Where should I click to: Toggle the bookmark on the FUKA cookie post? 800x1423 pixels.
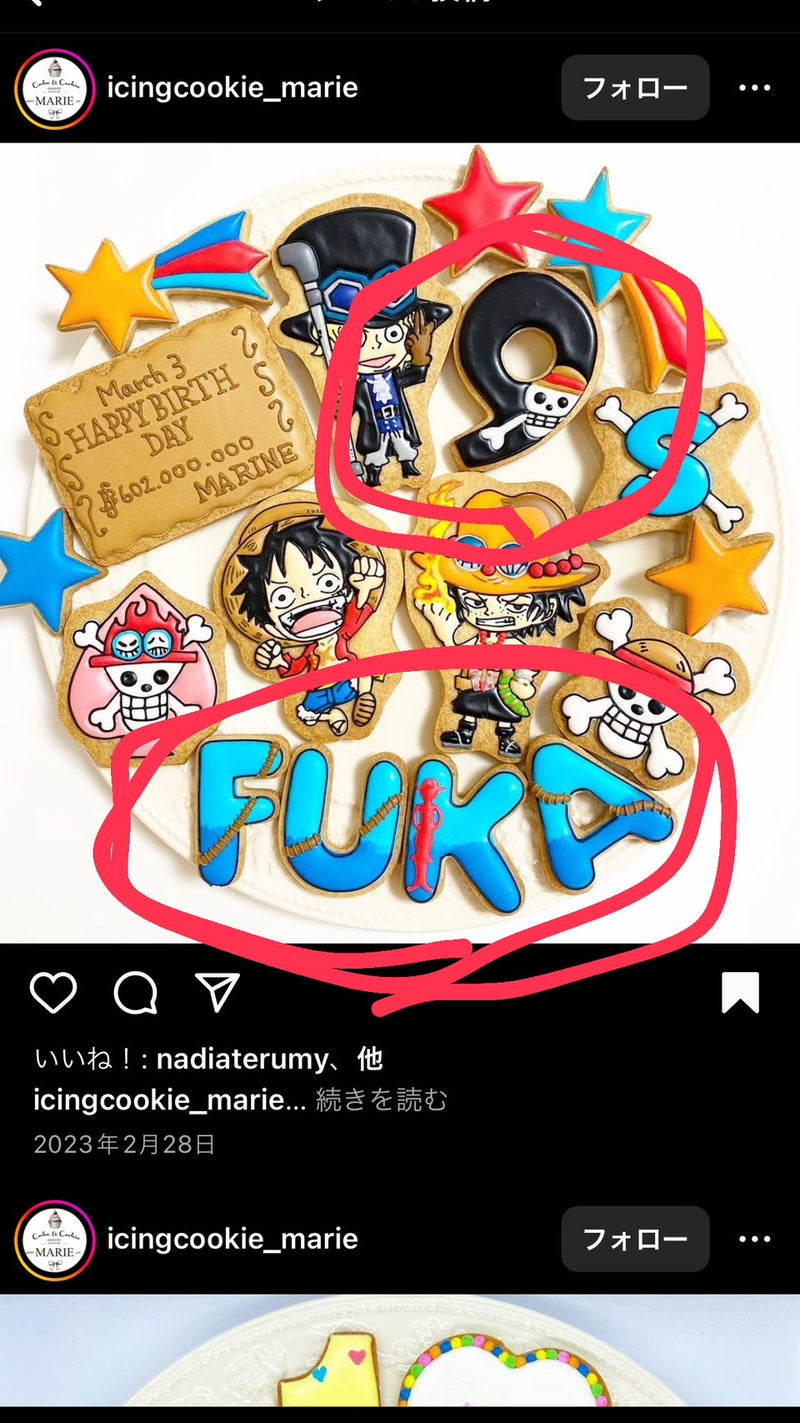740,993
